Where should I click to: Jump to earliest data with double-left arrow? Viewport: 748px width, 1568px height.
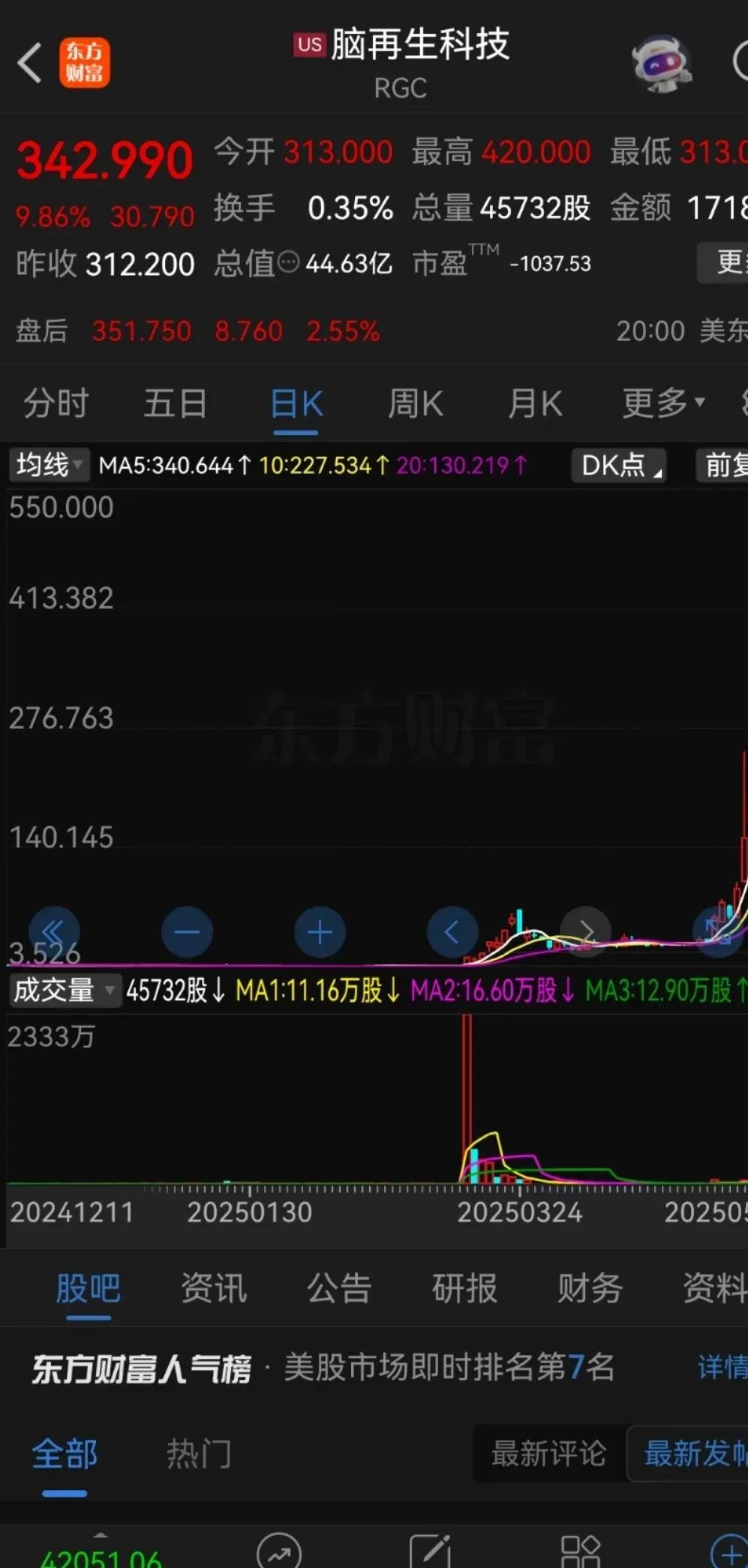tap(54, 932)
